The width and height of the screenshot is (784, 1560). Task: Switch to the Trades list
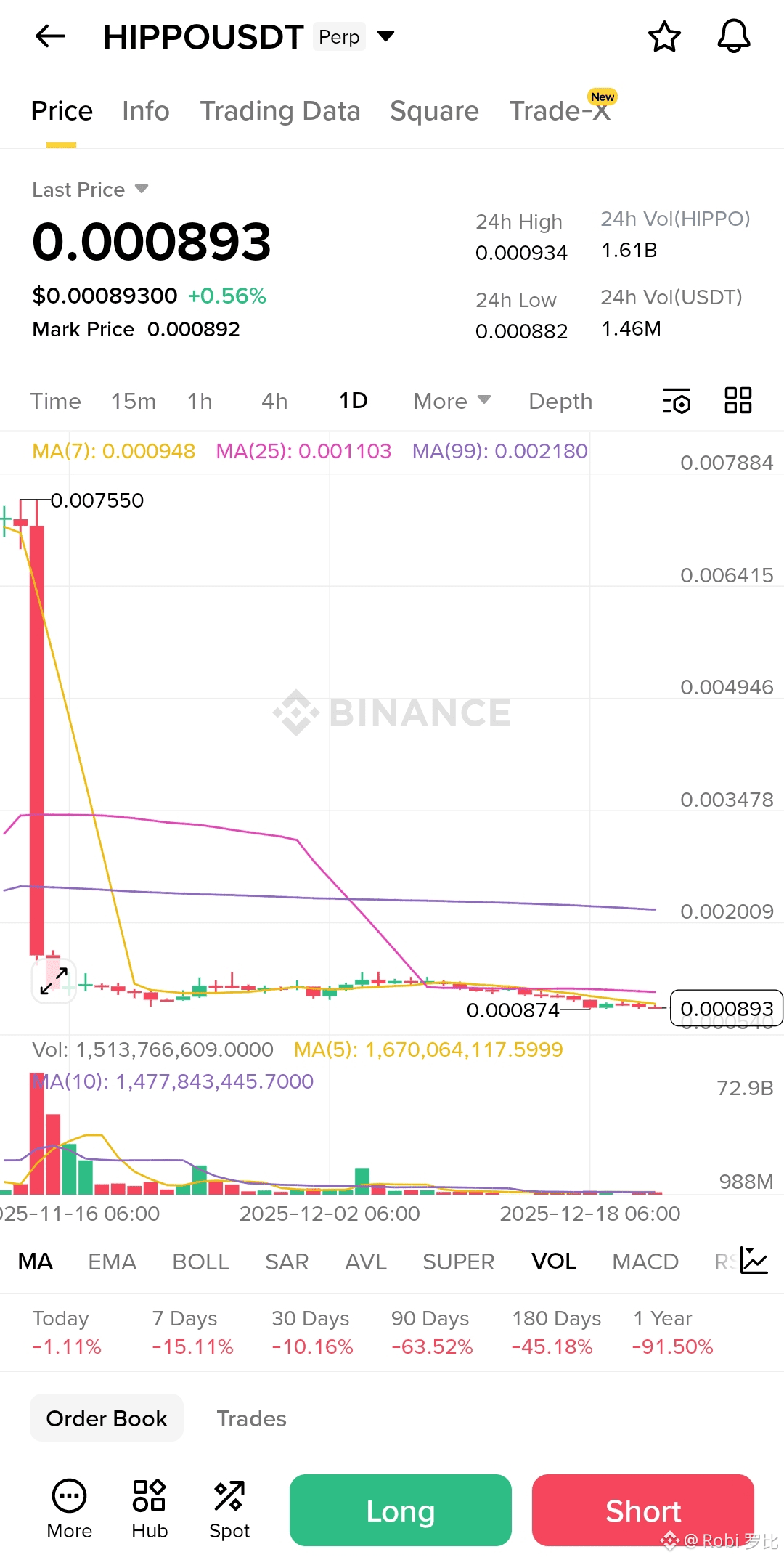pyautogui.click(x=251, y=1418)
